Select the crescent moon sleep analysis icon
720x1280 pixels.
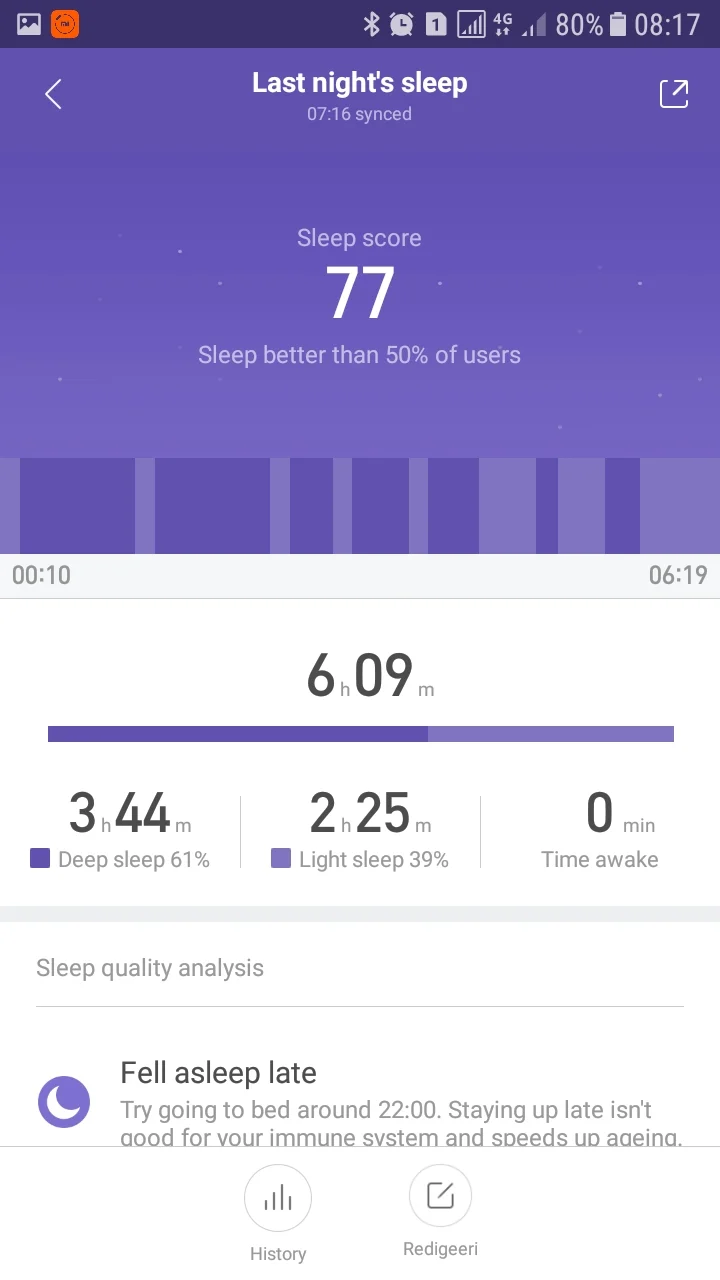(63, 1100)
